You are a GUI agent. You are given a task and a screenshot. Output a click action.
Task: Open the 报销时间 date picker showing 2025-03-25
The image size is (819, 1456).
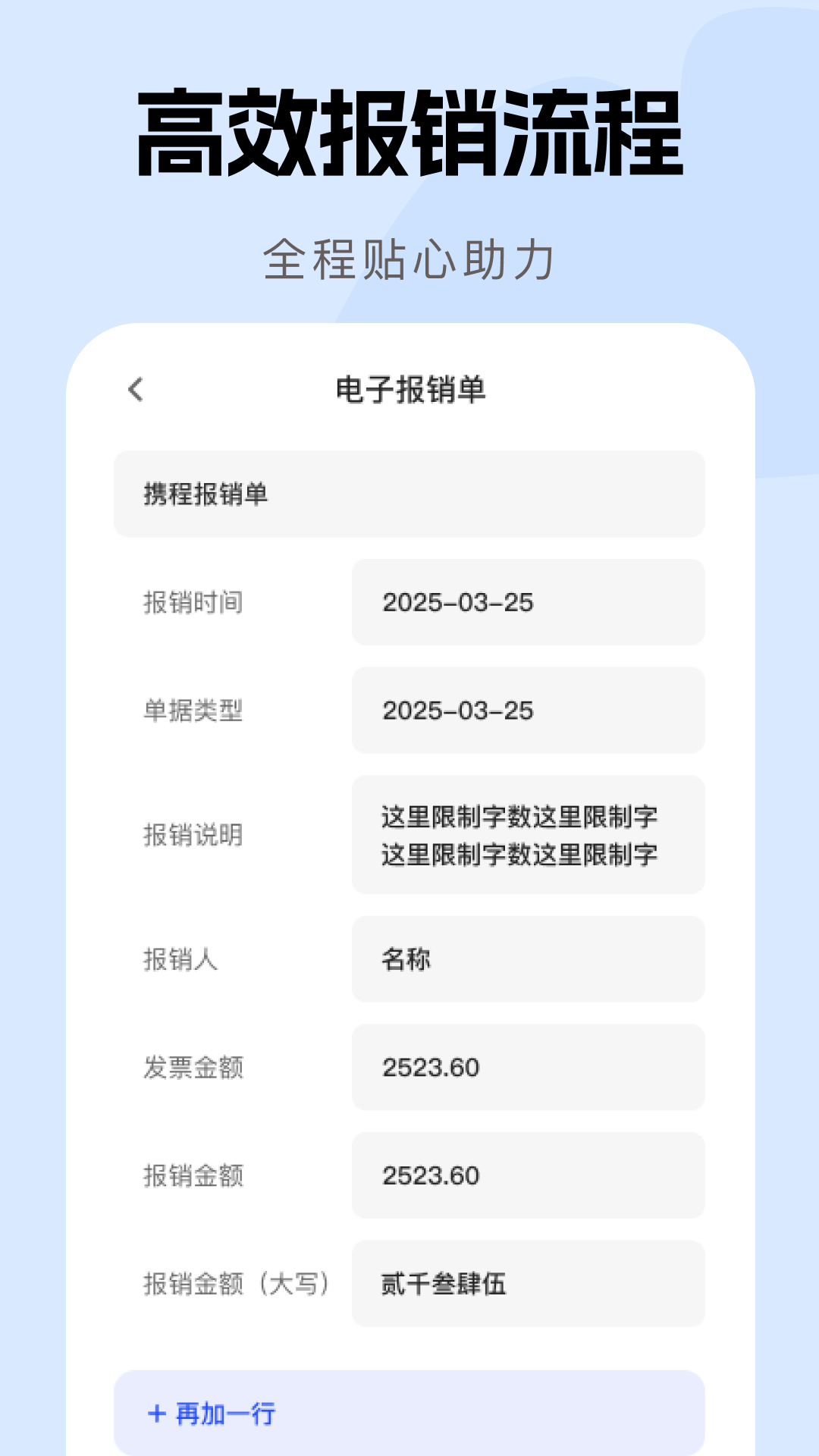[528, 602]
